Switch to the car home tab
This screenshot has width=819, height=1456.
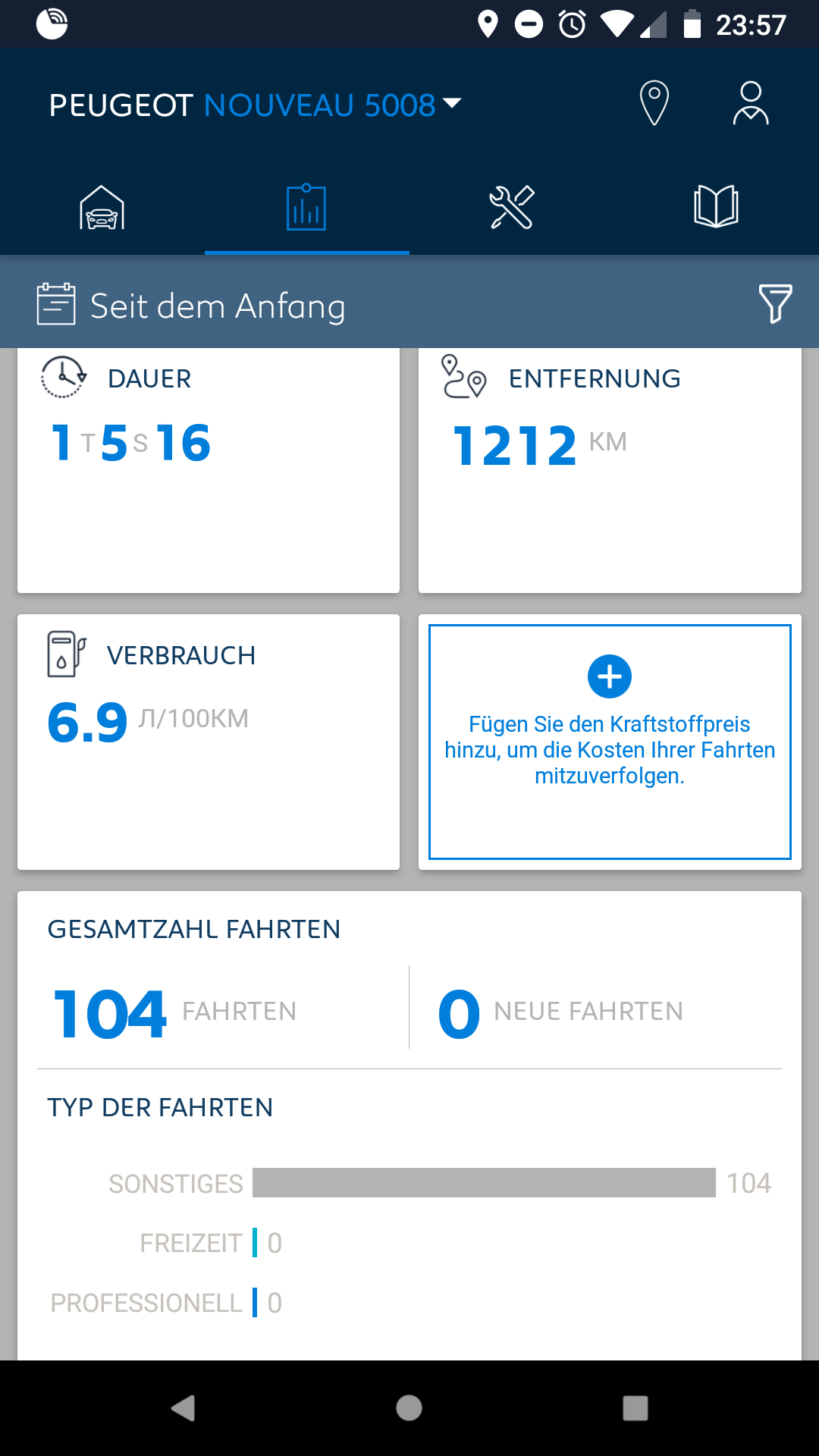tap(102, 208)
